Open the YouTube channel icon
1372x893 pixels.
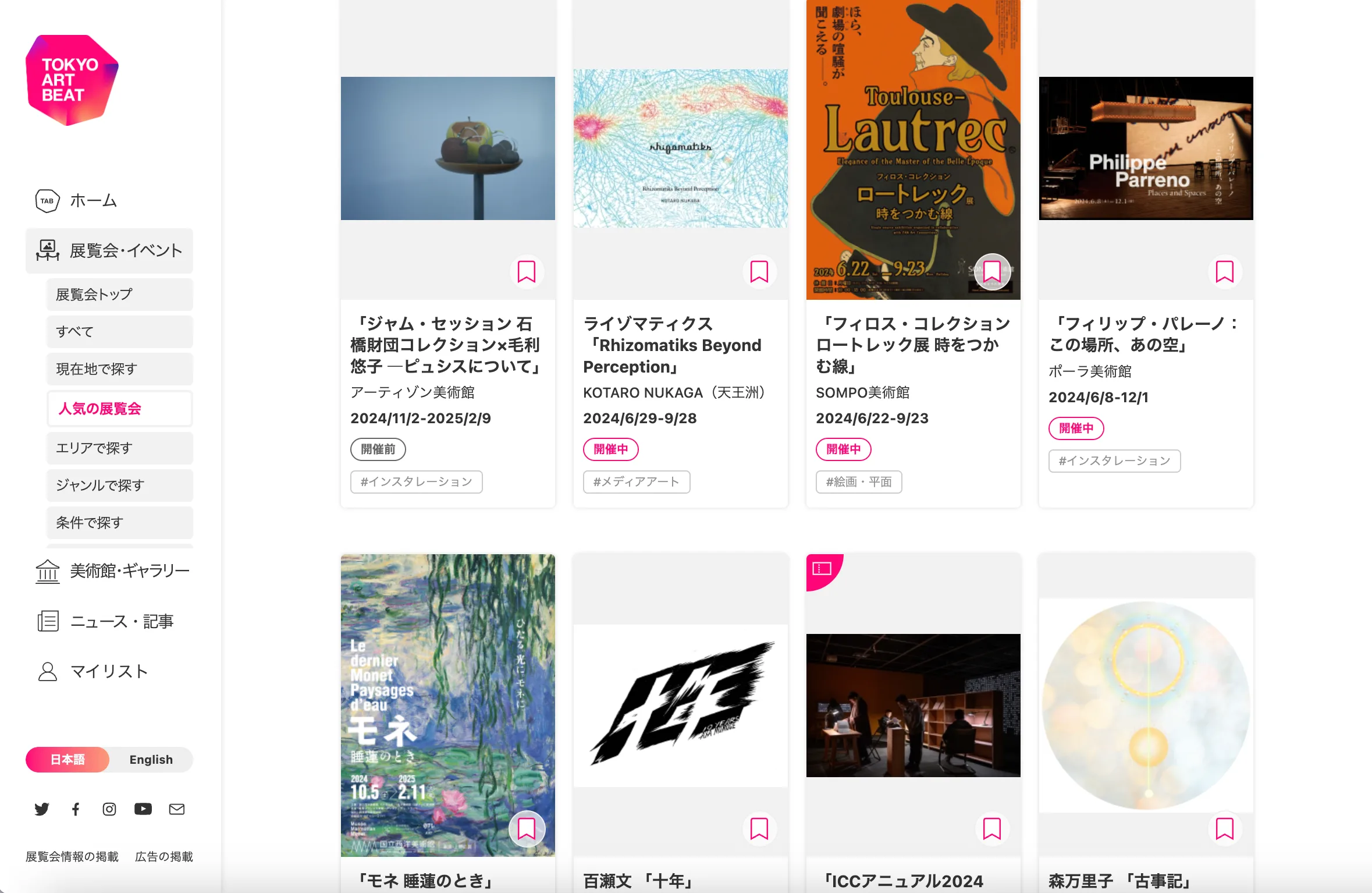pos(143,809)
